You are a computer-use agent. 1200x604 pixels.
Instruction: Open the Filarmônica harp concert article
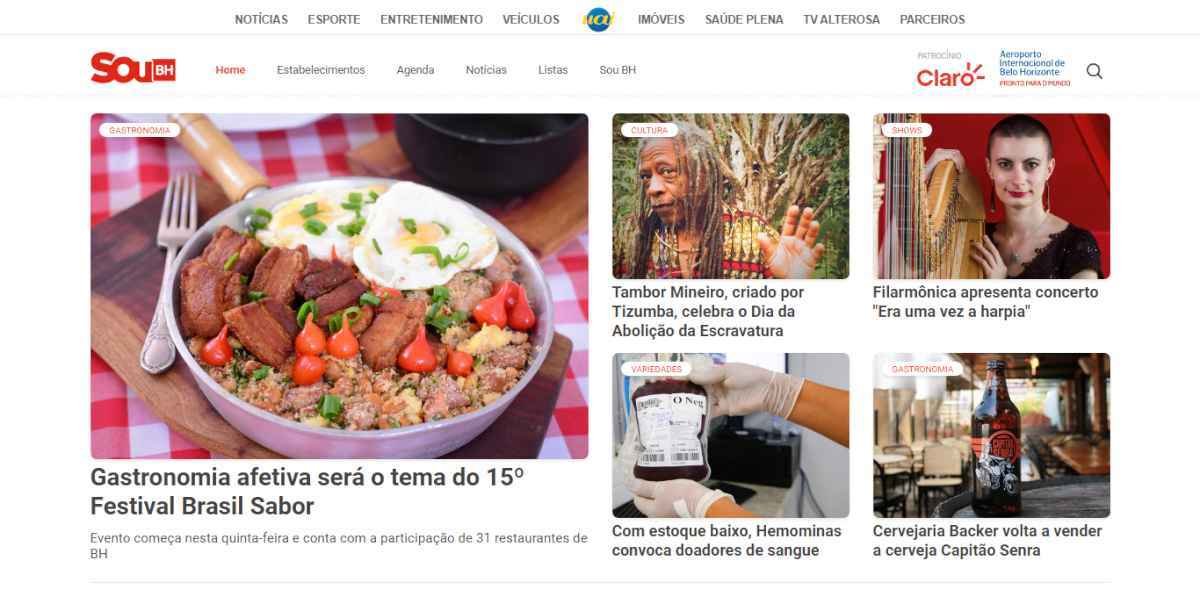(985, 301)
